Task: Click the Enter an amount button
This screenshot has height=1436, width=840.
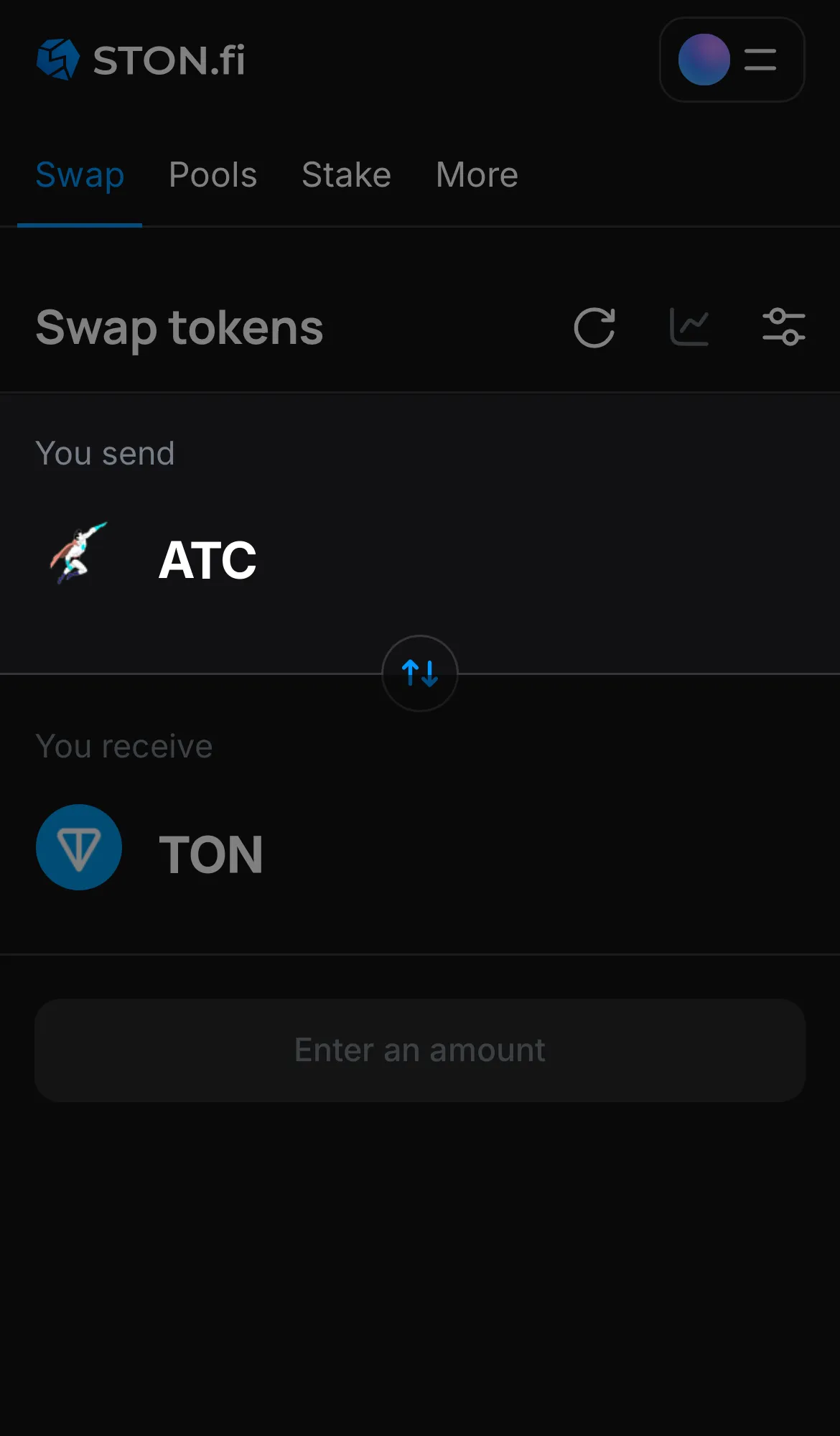Action: pos(420,1050)
